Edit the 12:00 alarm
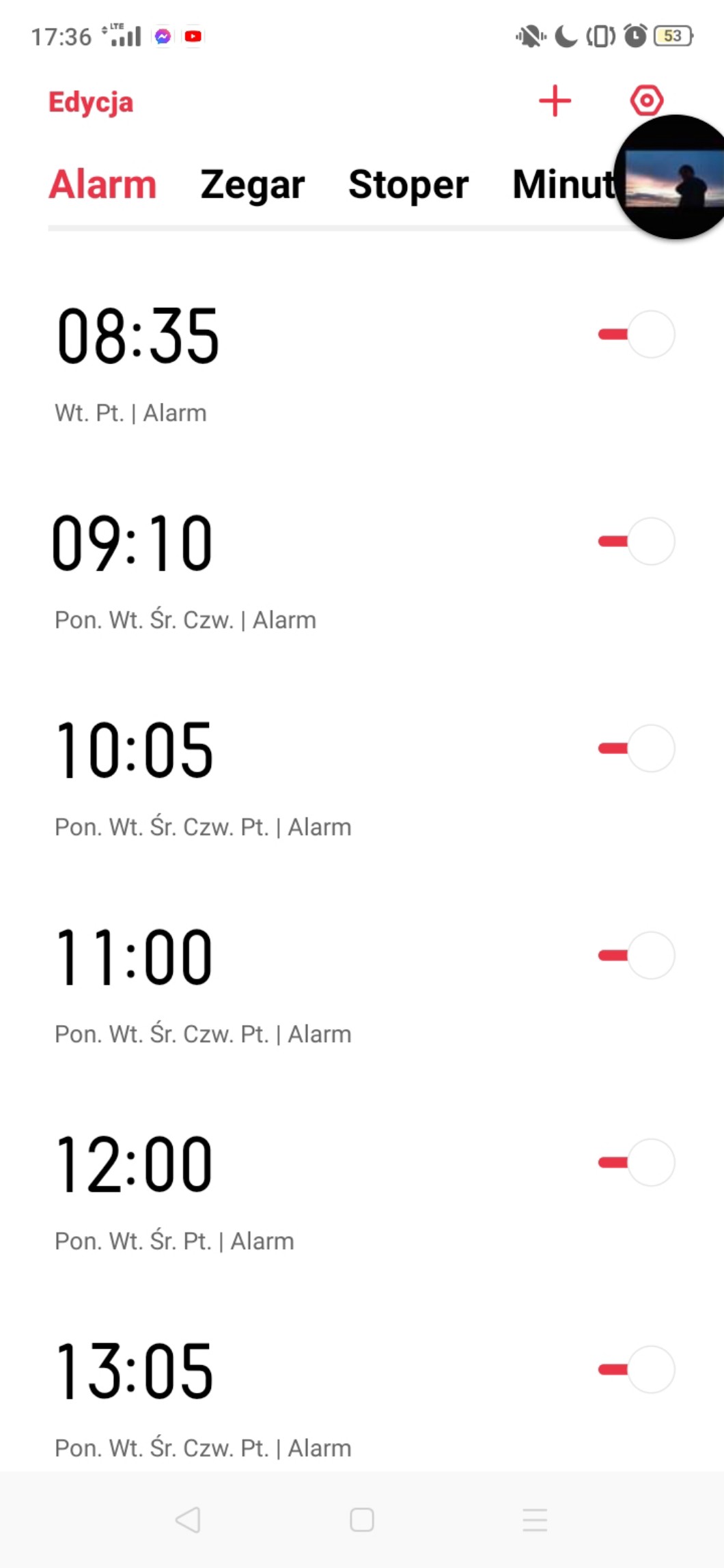Viewport: 724px width, 1568px height. [135, 1164]
